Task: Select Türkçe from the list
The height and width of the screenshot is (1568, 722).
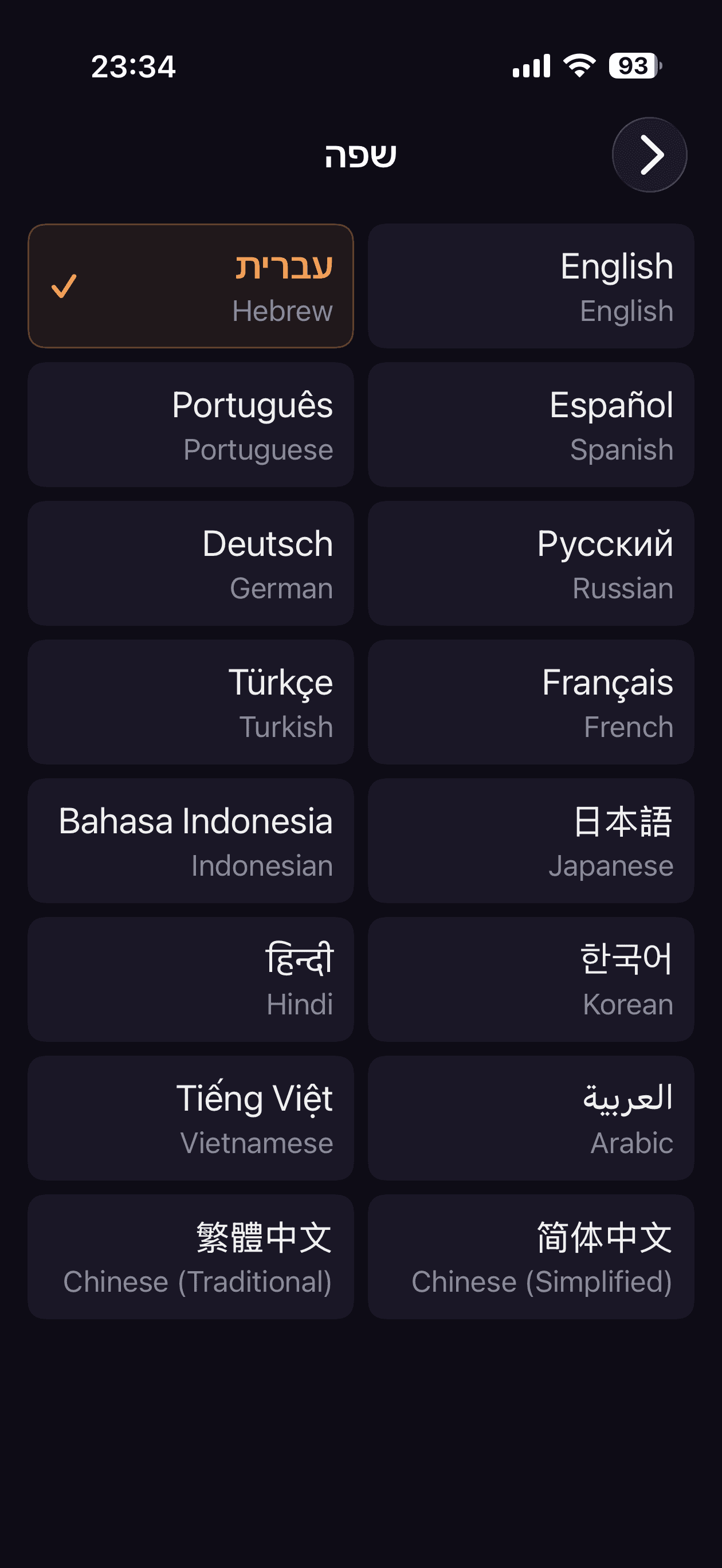Action: pos(191,703)
